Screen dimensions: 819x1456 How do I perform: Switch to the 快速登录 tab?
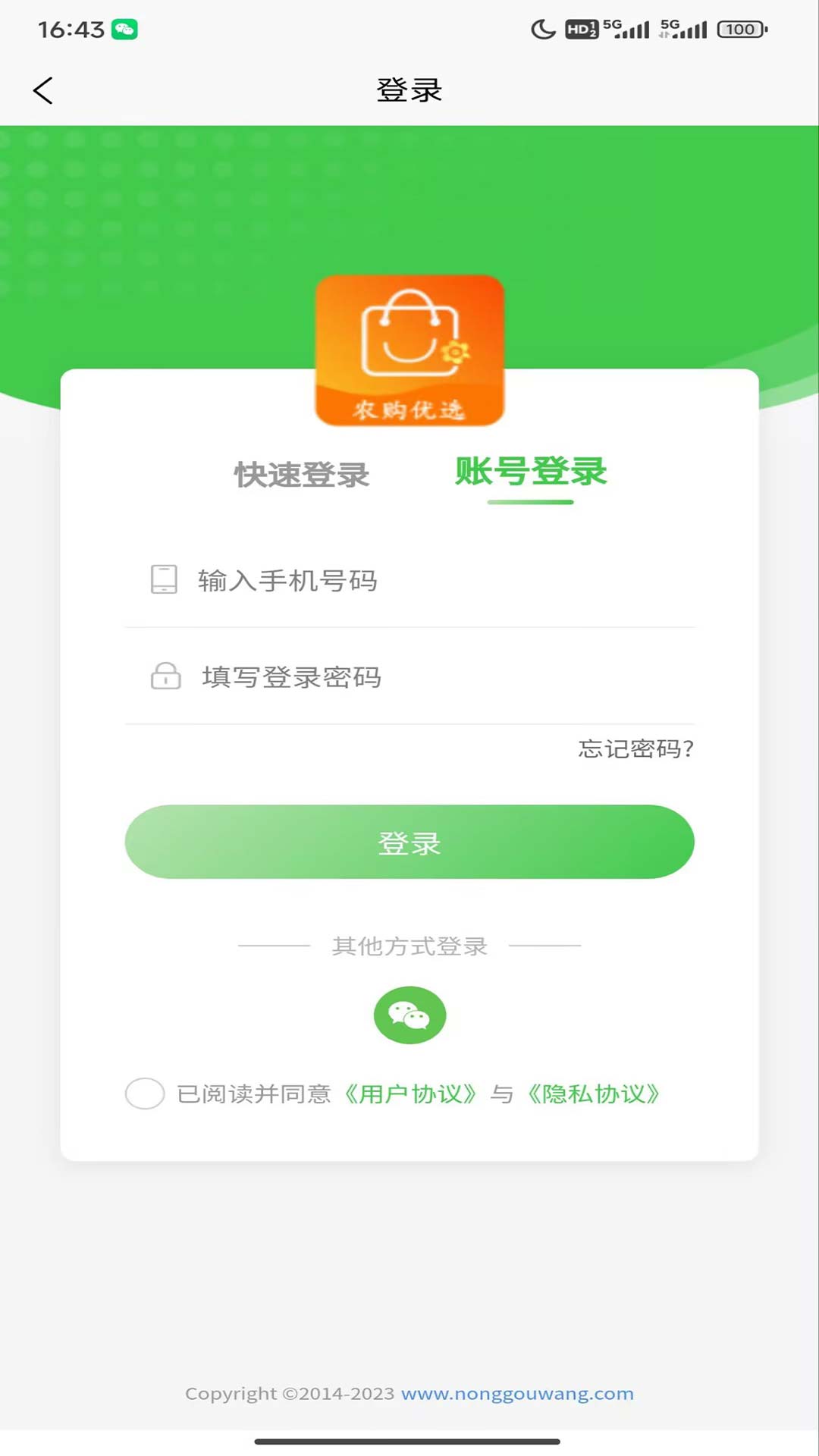tap(301, 475)
